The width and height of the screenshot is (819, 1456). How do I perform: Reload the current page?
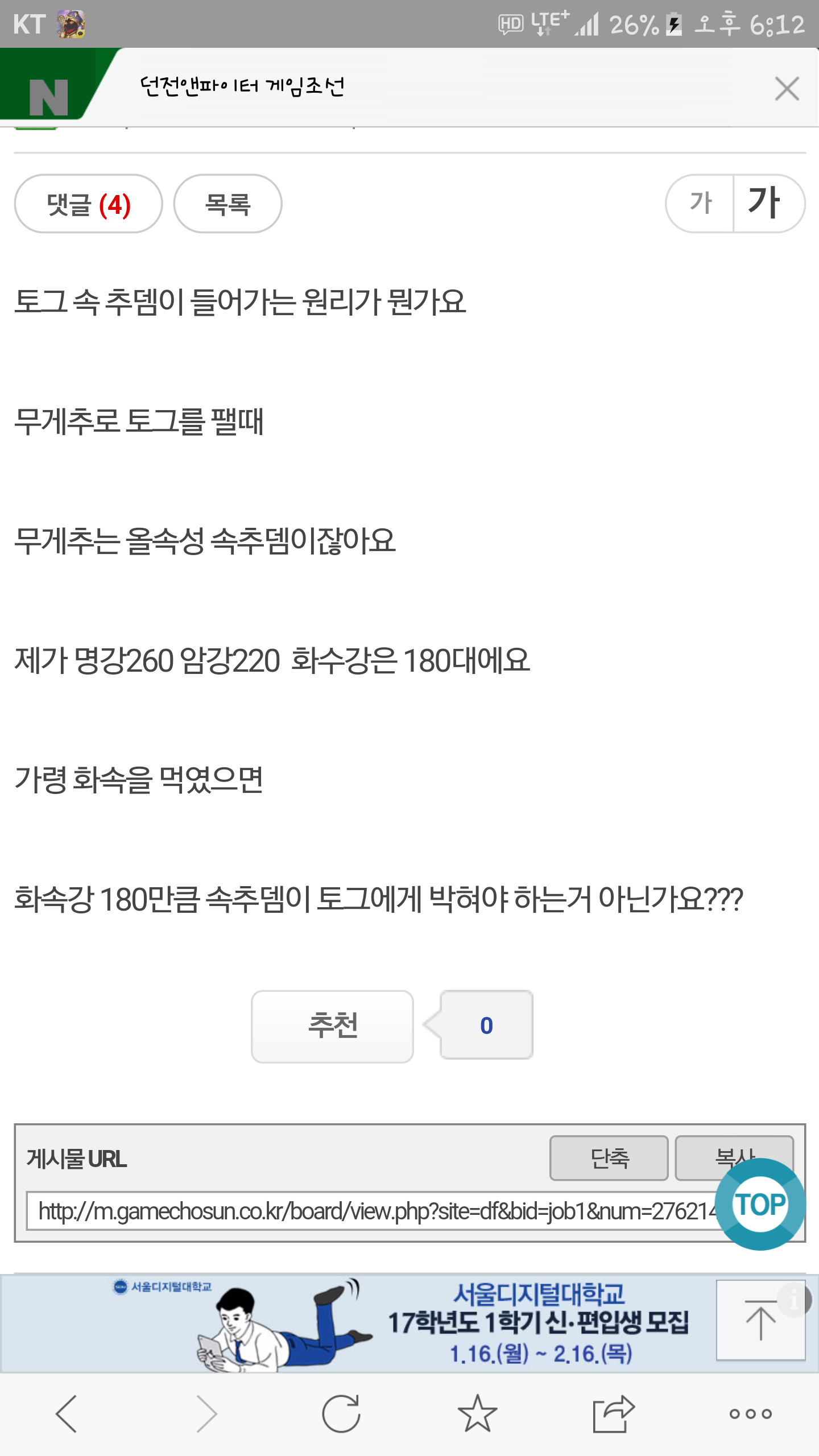pos(341,1414)
